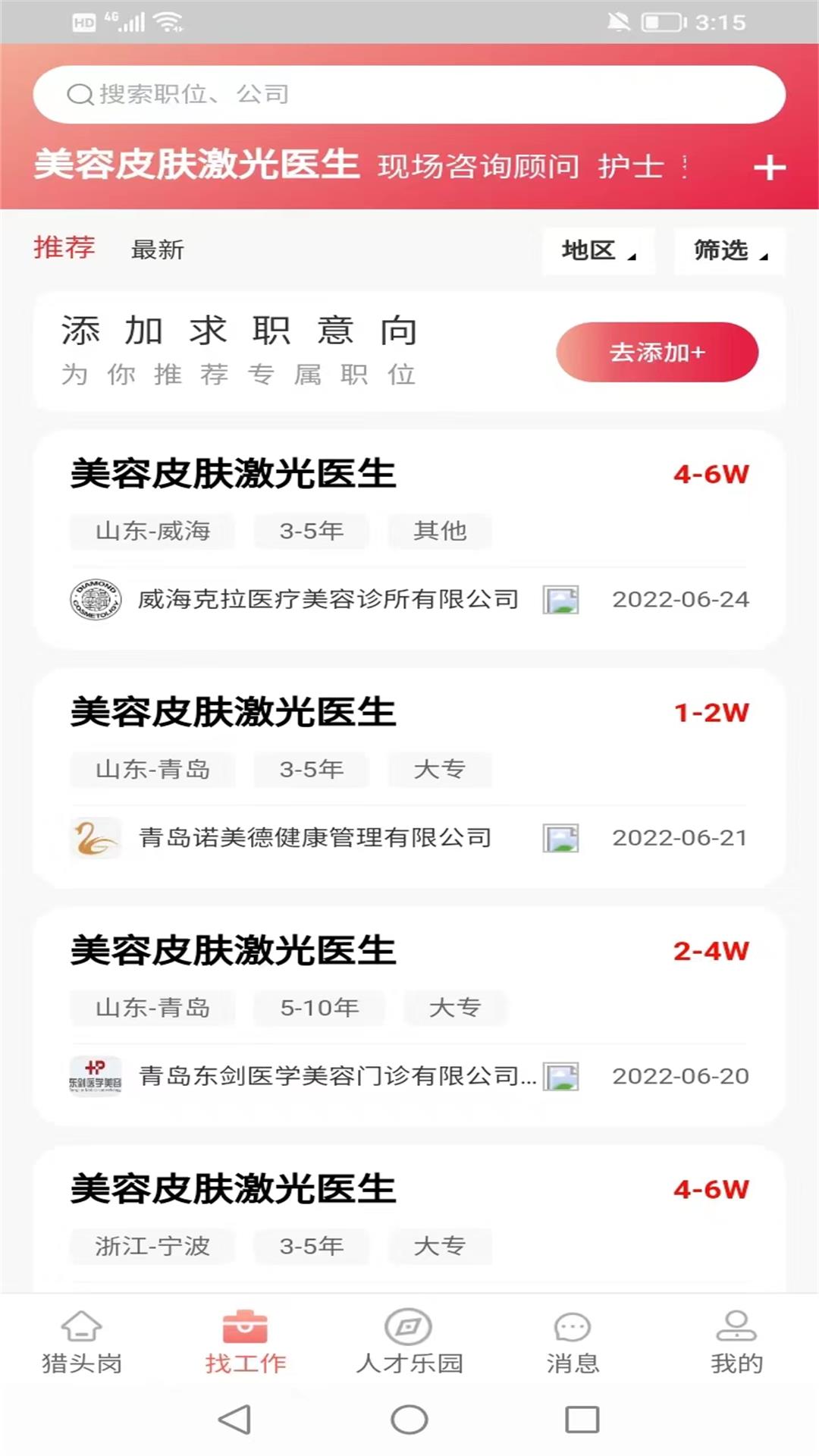Show the 最新 job listings
Image resolution: width=819 pixels, height=1456 pixels.
point(158,249)
